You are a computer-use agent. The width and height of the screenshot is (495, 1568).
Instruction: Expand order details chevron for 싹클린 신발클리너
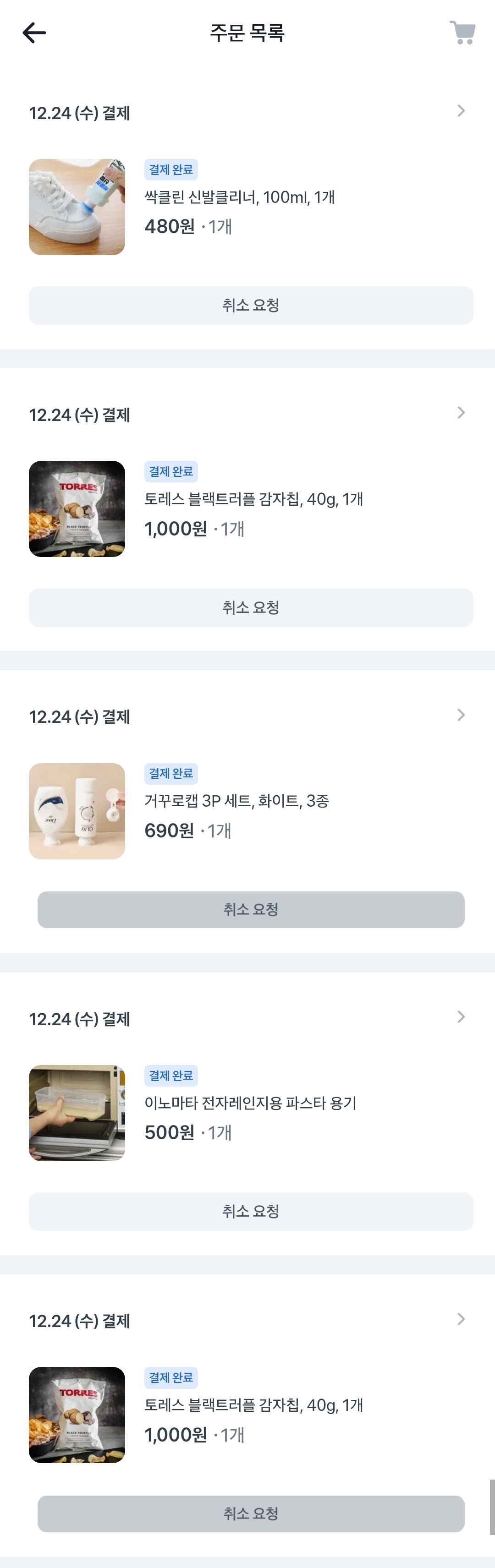point(461,111)
